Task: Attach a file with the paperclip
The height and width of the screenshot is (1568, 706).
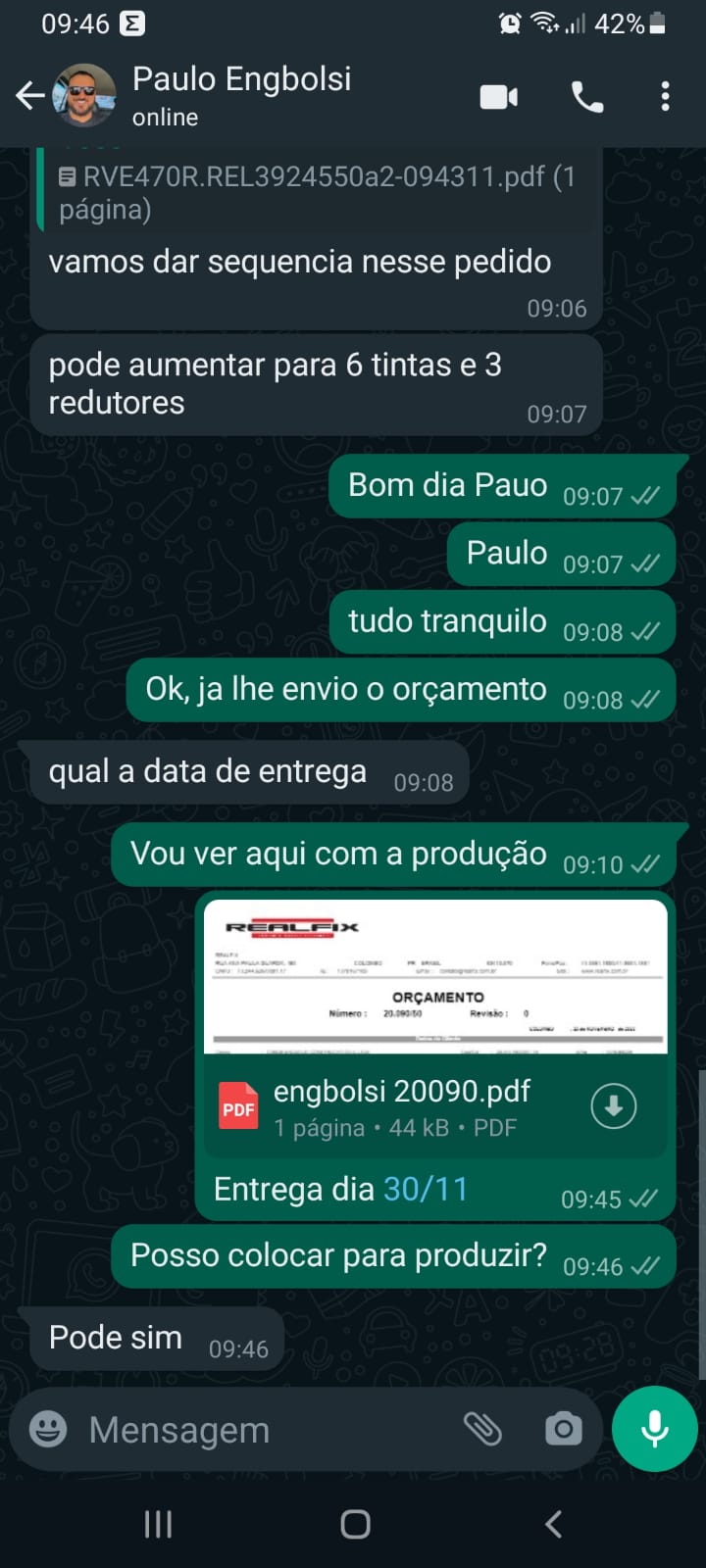Action: coord(482,1430)
